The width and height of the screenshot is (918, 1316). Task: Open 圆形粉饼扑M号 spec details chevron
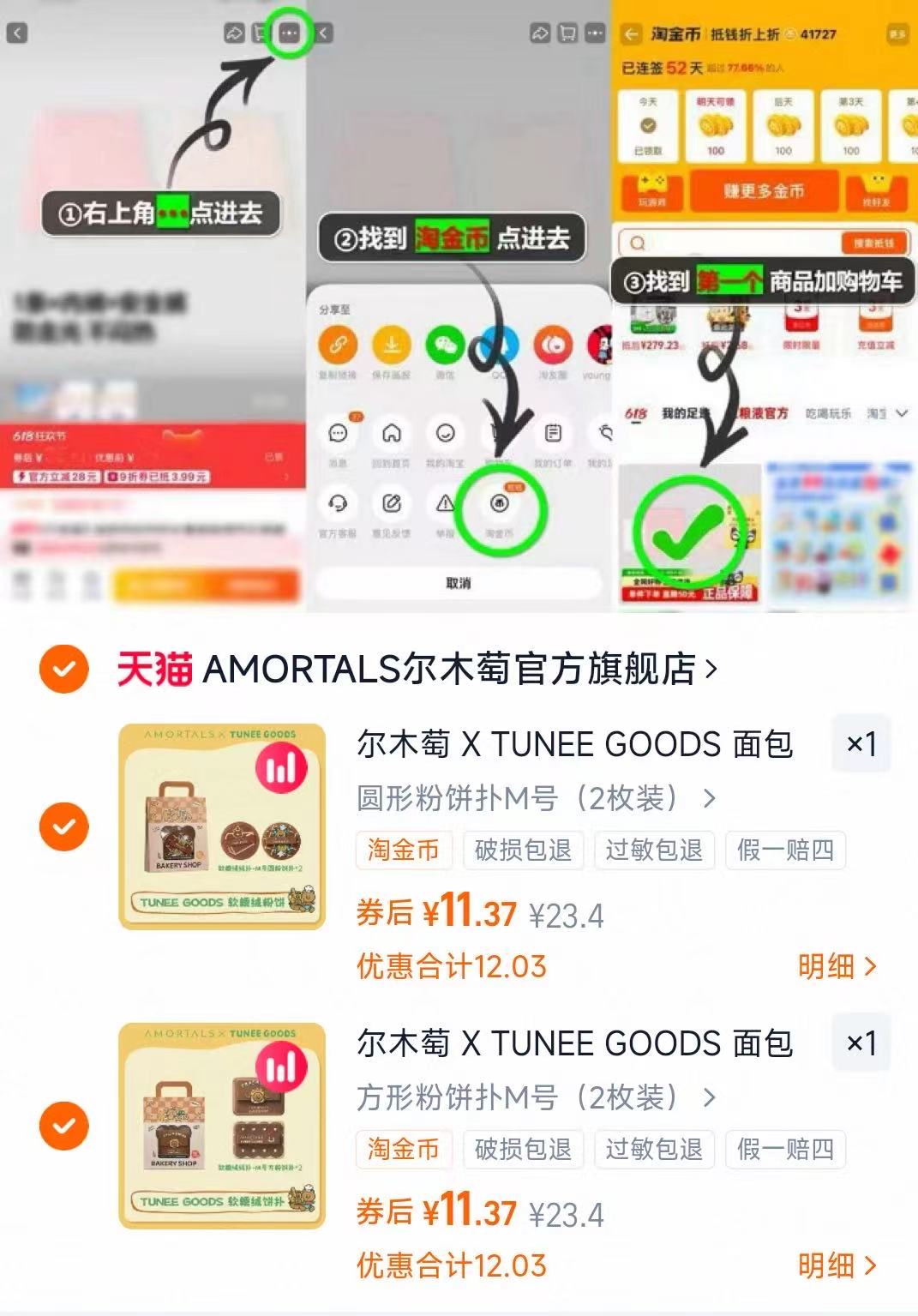coord(707,798)
